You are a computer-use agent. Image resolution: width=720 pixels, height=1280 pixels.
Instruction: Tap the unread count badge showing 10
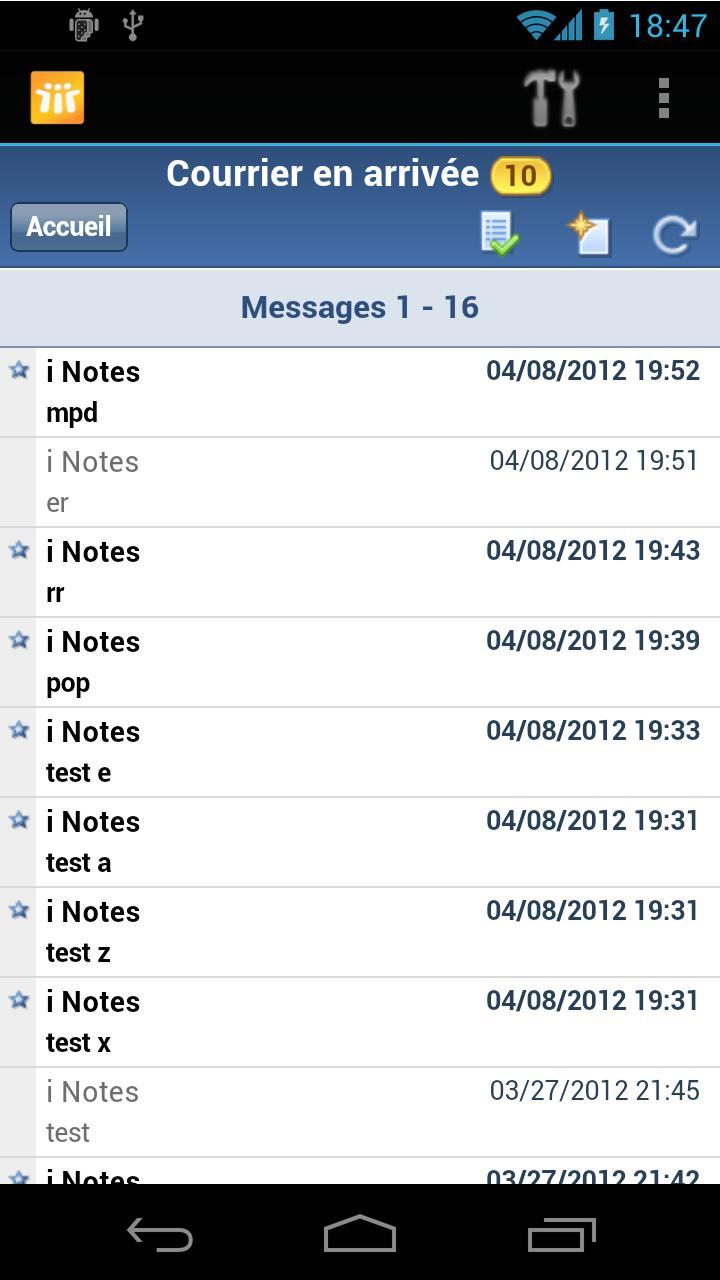pyautogui.click(x=519, y=175)
